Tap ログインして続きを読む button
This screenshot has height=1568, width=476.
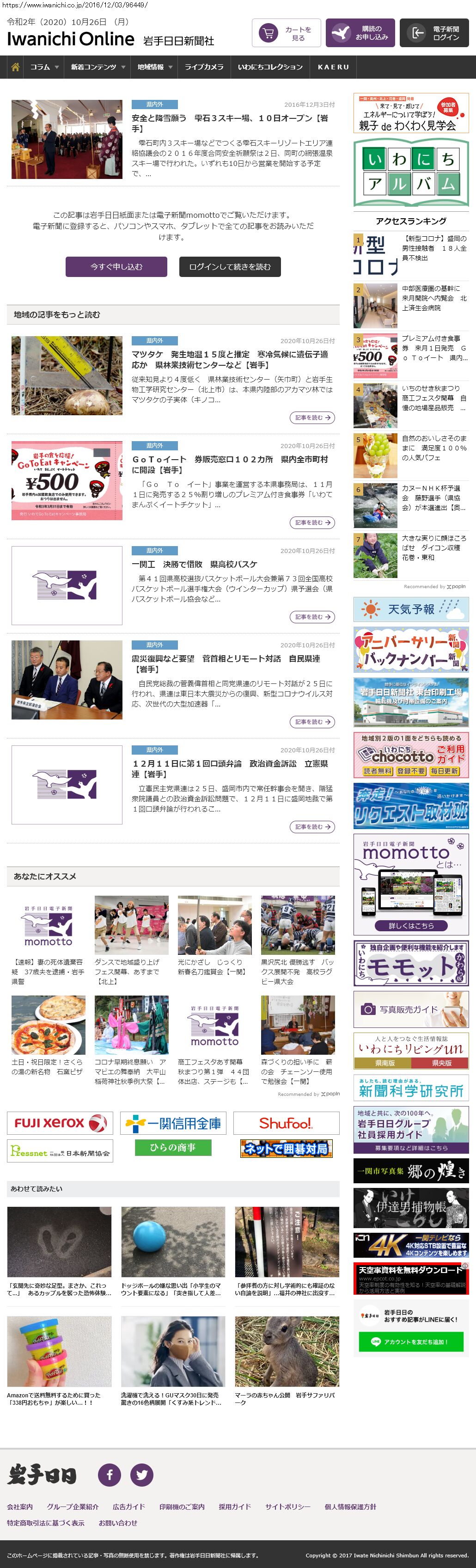[x=230, y=267]
